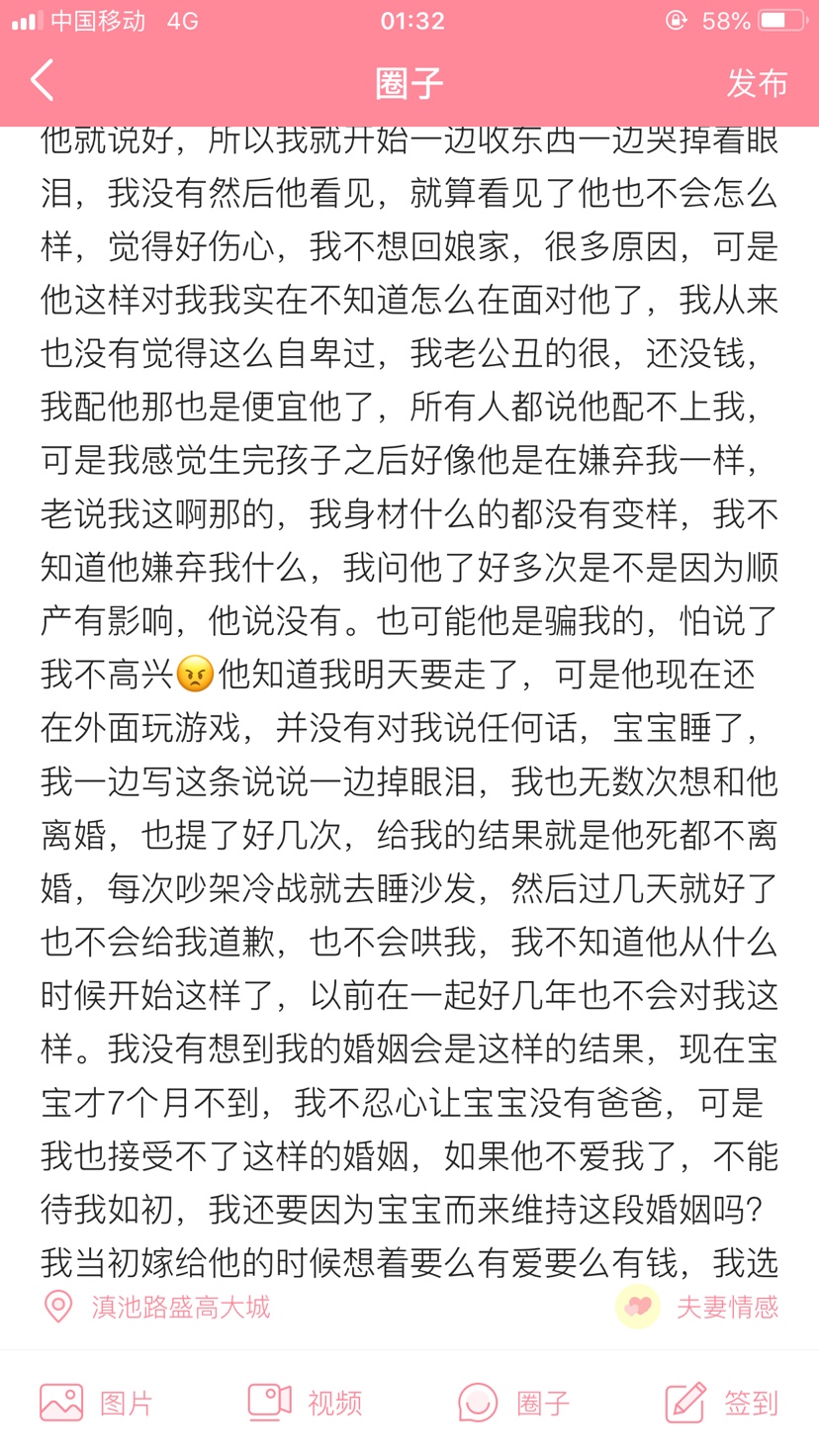
Task: Go back using the top-left arrow
Action: point(42,81)
